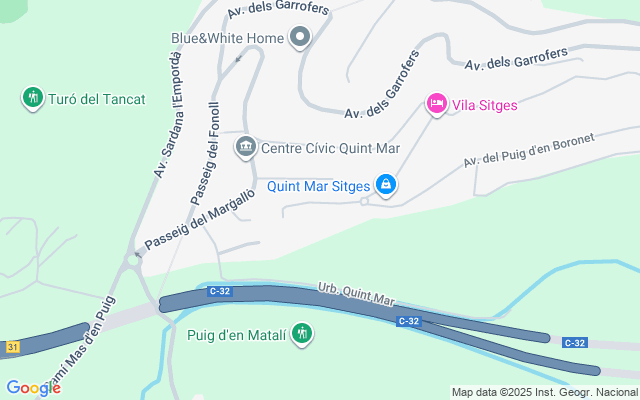Open the Centre Cívic Quint Mar marker
This screenshot has height=400, width=640.
[x=246, y=148]
